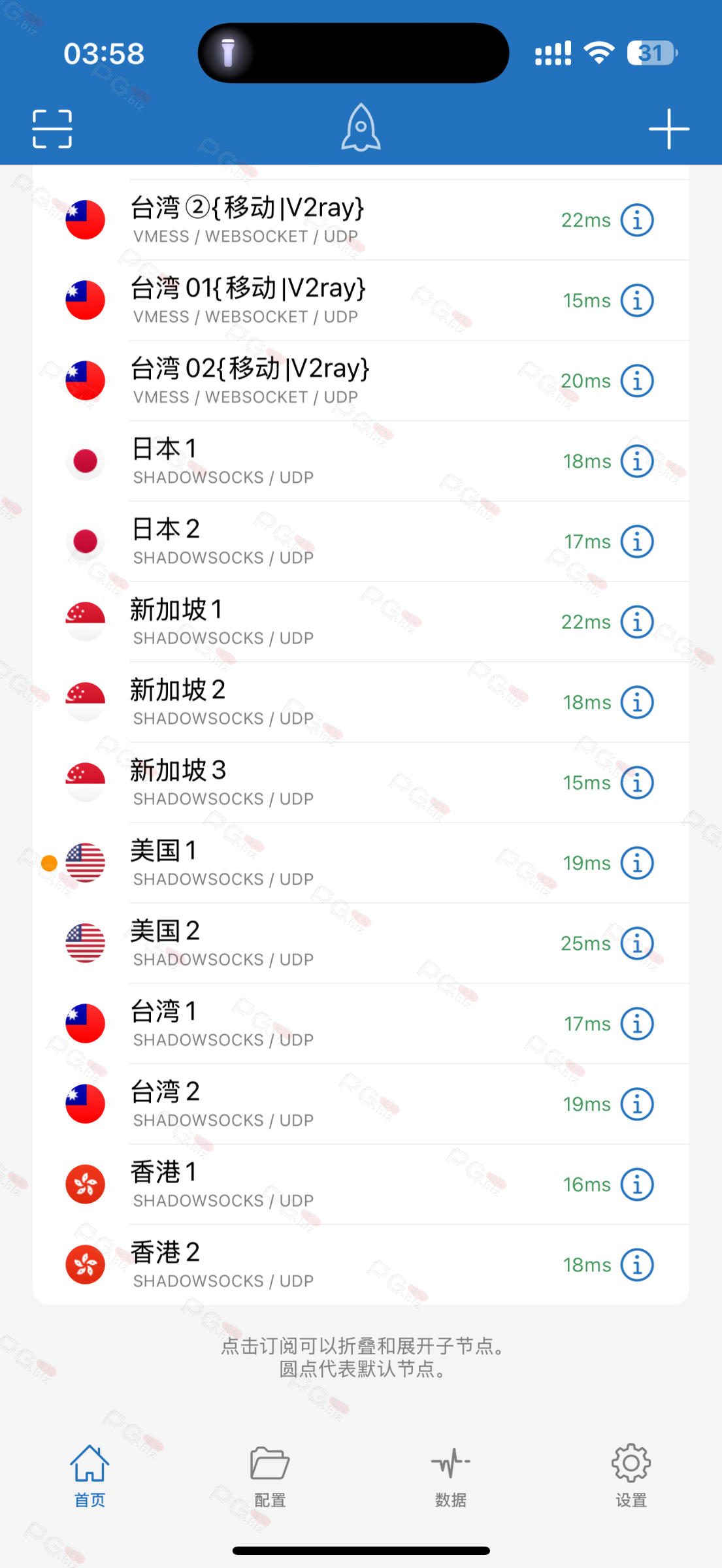
Task: Open info for 香港 2 node
Action: click(637, 1265)
